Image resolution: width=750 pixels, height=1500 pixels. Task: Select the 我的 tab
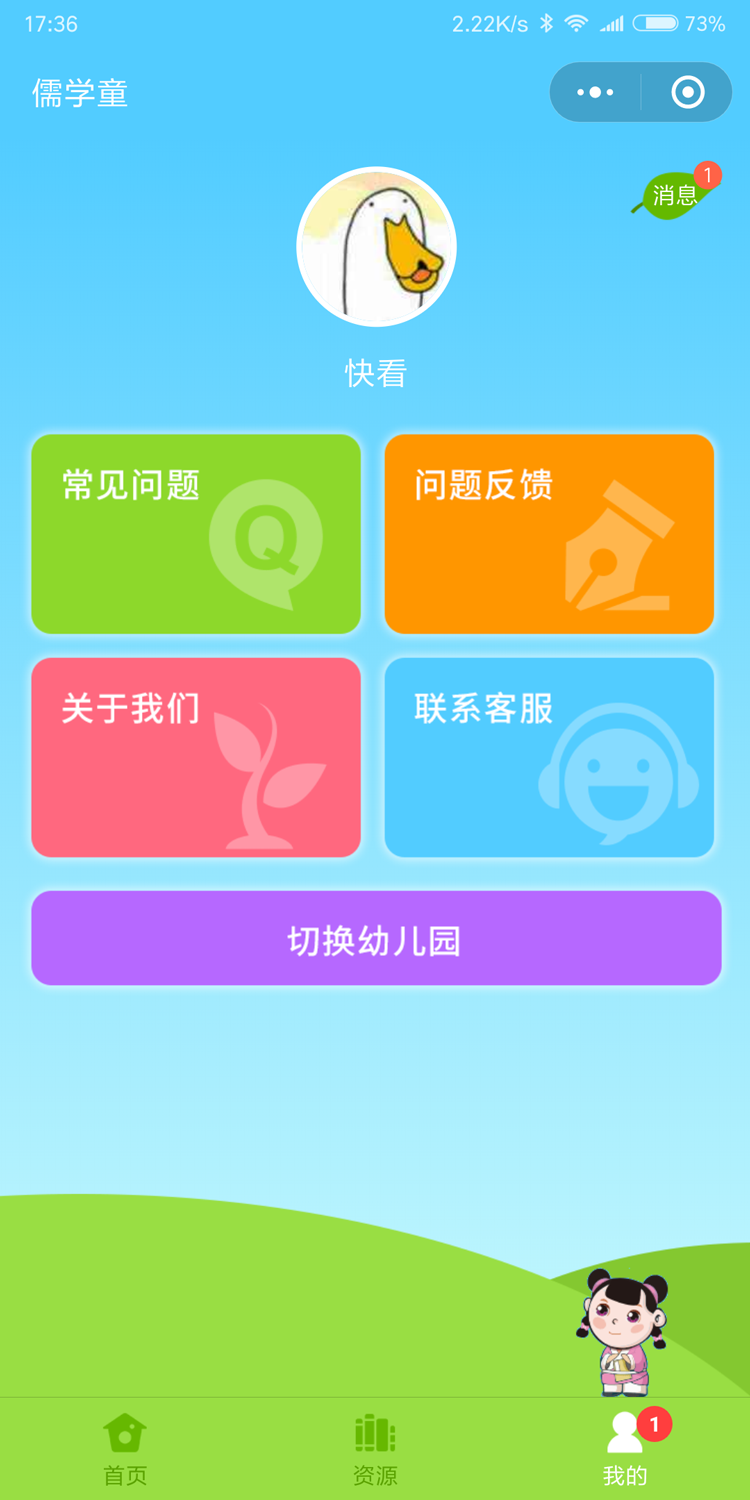point(625,1449)
